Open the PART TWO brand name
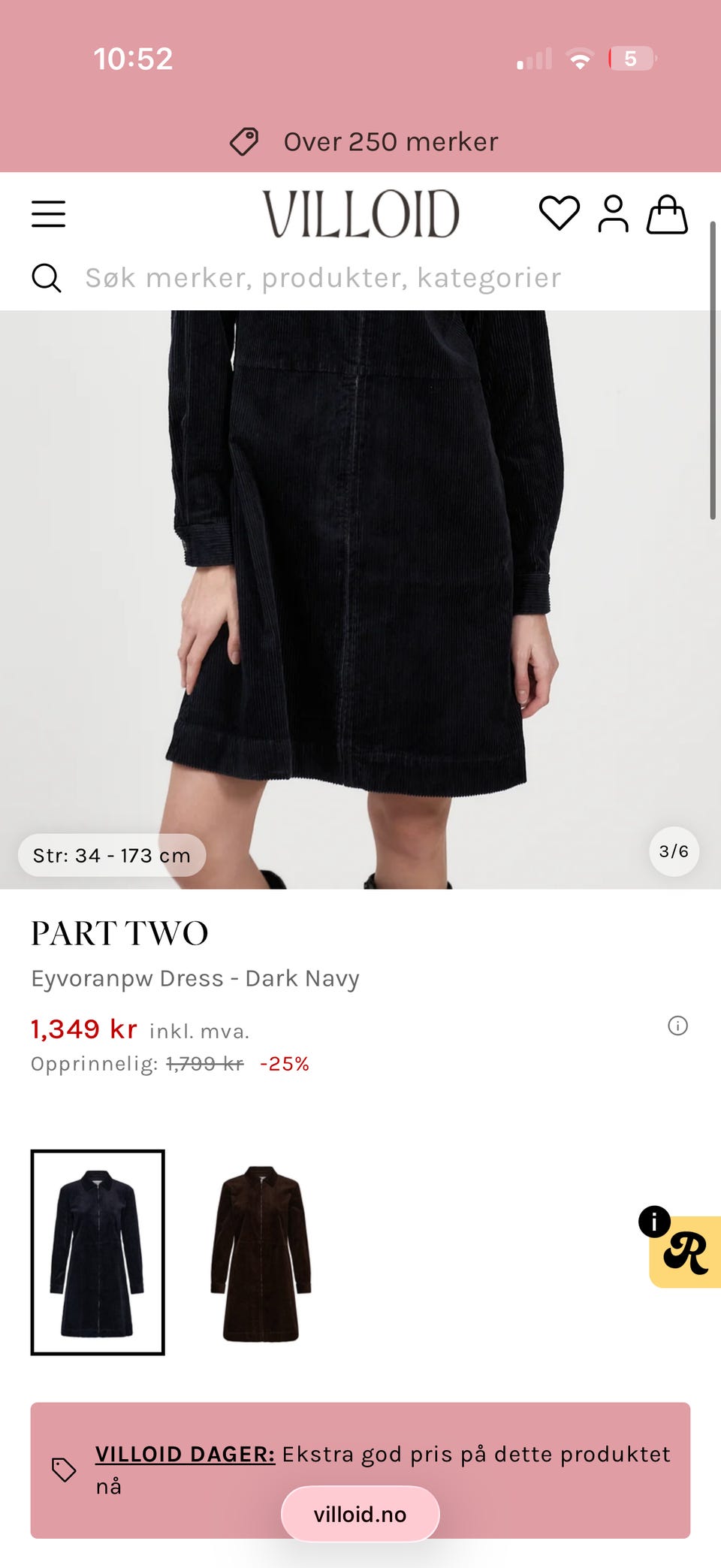 119,933
